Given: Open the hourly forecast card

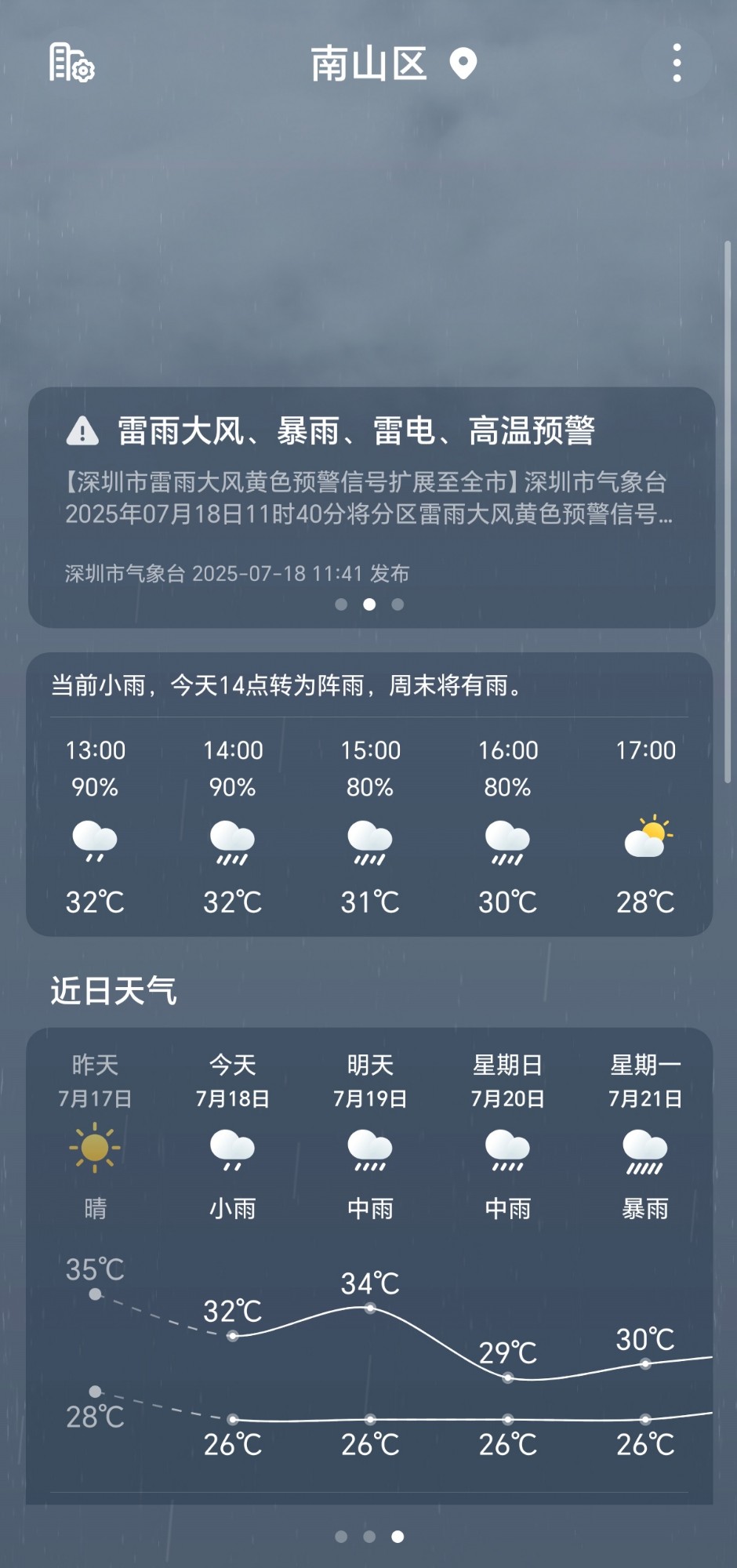Looking at the screenshot, I should (369, 794).
